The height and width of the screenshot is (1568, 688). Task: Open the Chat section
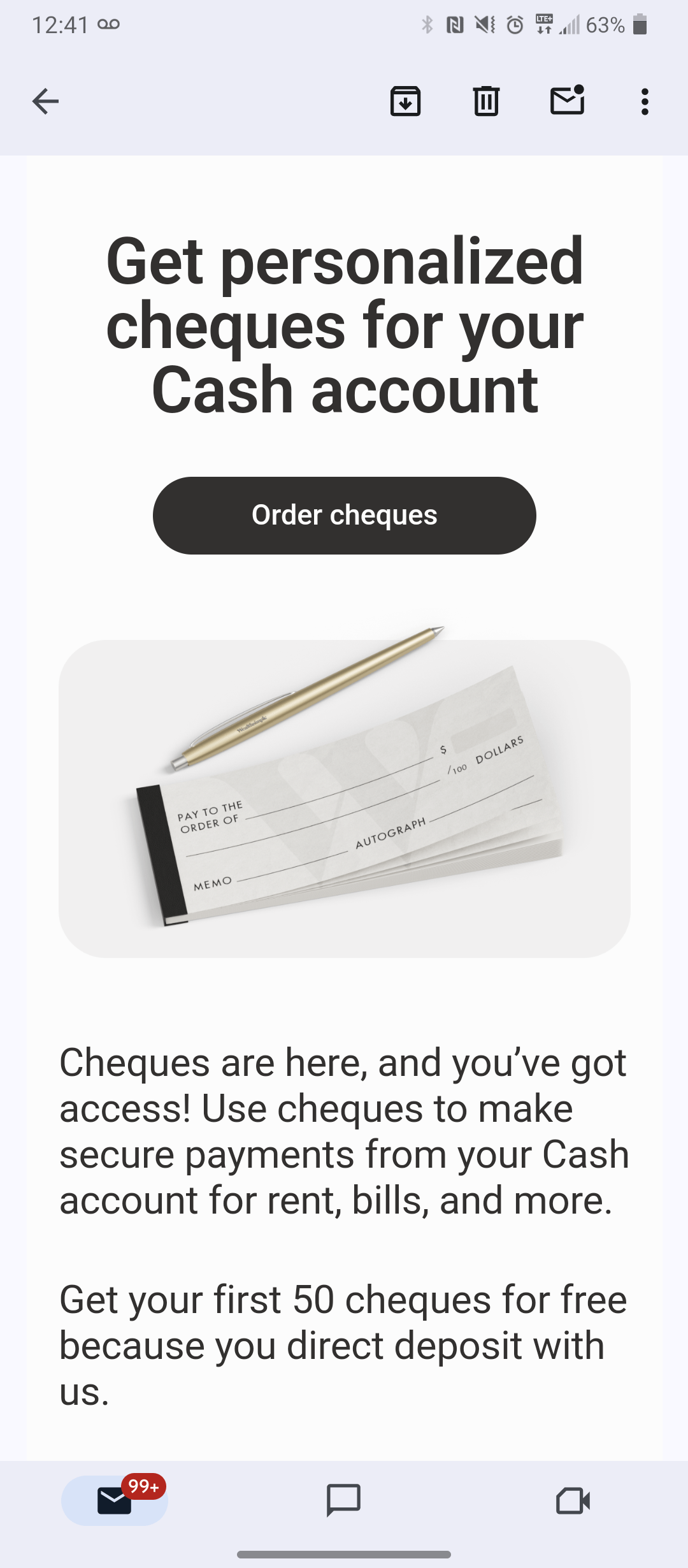344,1501
